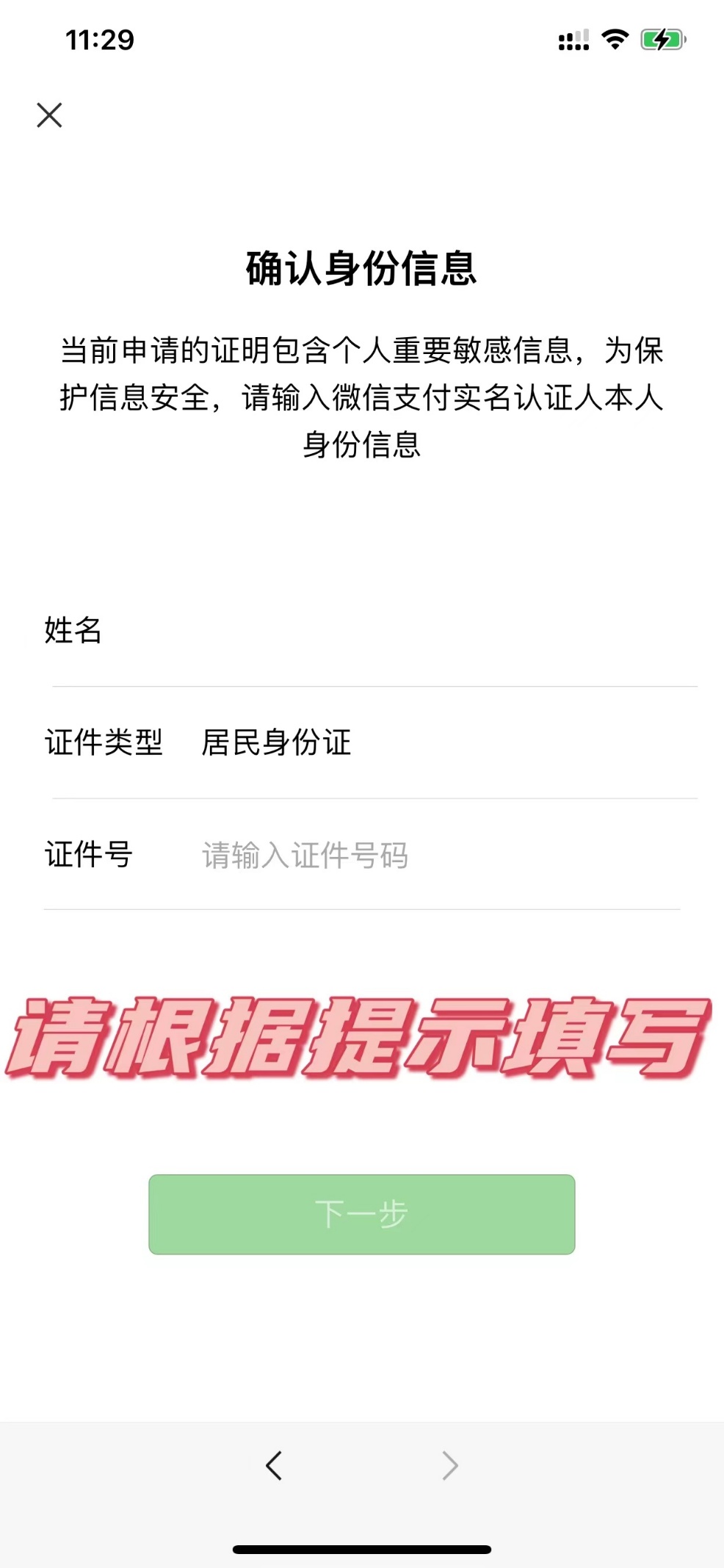Tap the 下一步 next step button
The height and width of the screenshot is (1568, 724).
pyautogui.click(x=361, y=1214)
